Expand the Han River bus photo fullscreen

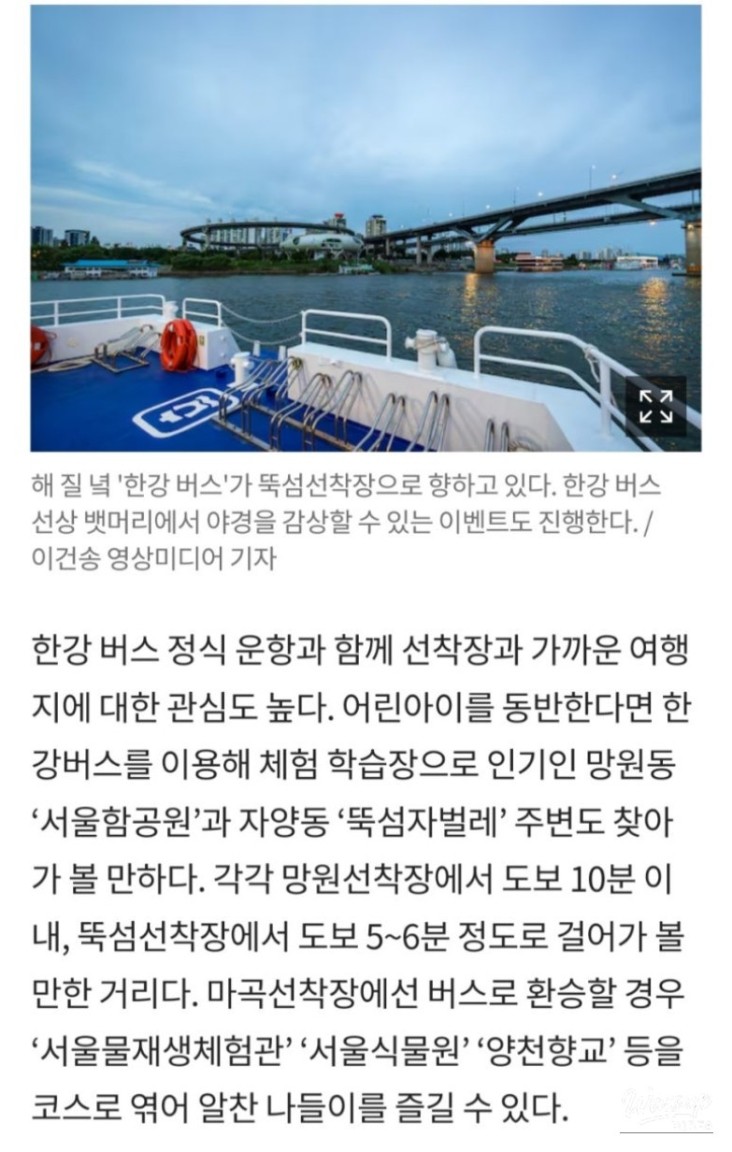(656, 406)
